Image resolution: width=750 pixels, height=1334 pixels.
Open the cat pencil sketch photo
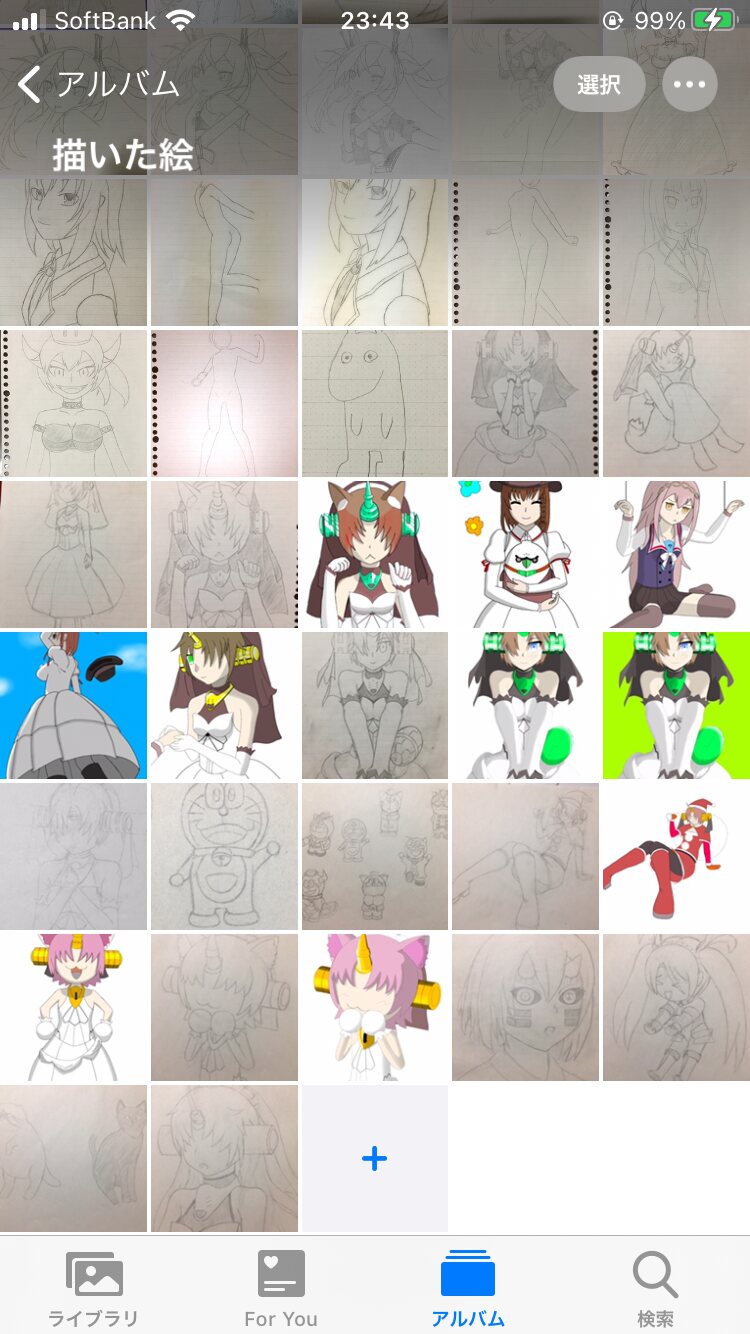point(73,1159)
